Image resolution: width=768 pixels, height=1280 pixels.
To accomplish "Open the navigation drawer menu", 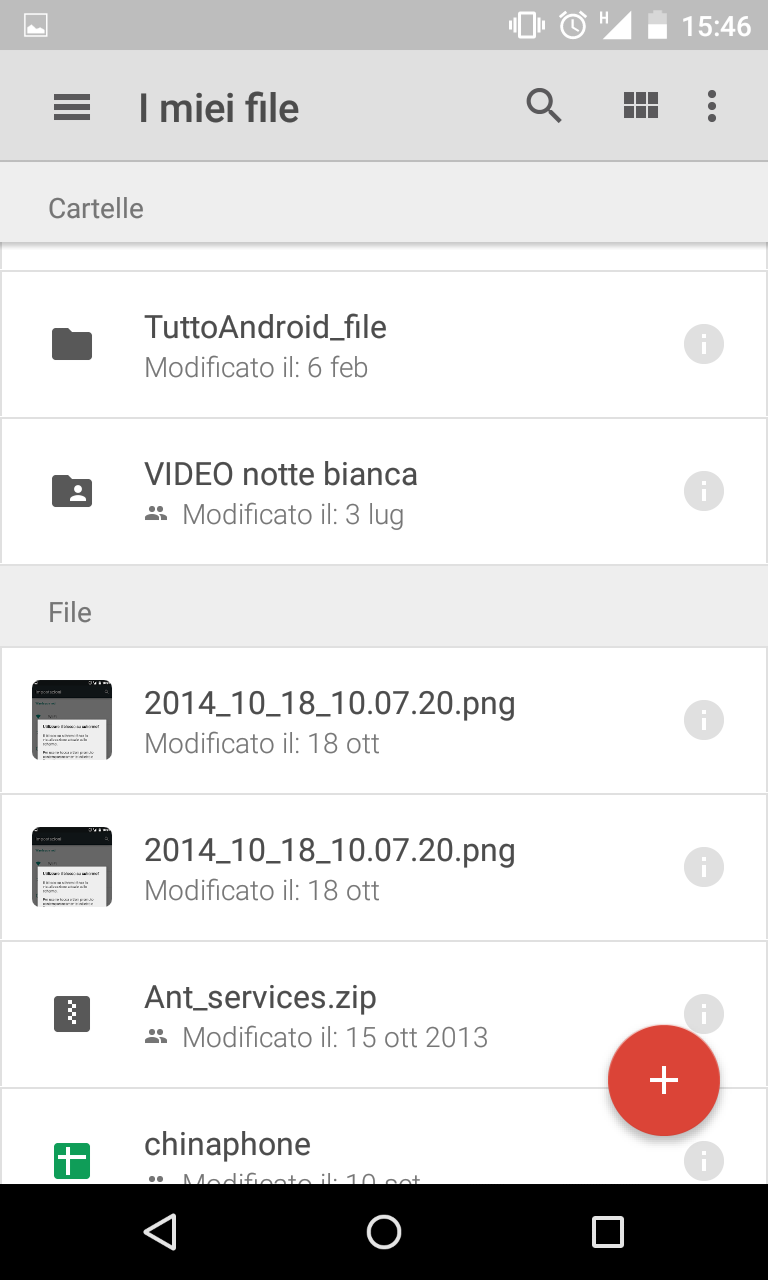I will coord(72,107).
